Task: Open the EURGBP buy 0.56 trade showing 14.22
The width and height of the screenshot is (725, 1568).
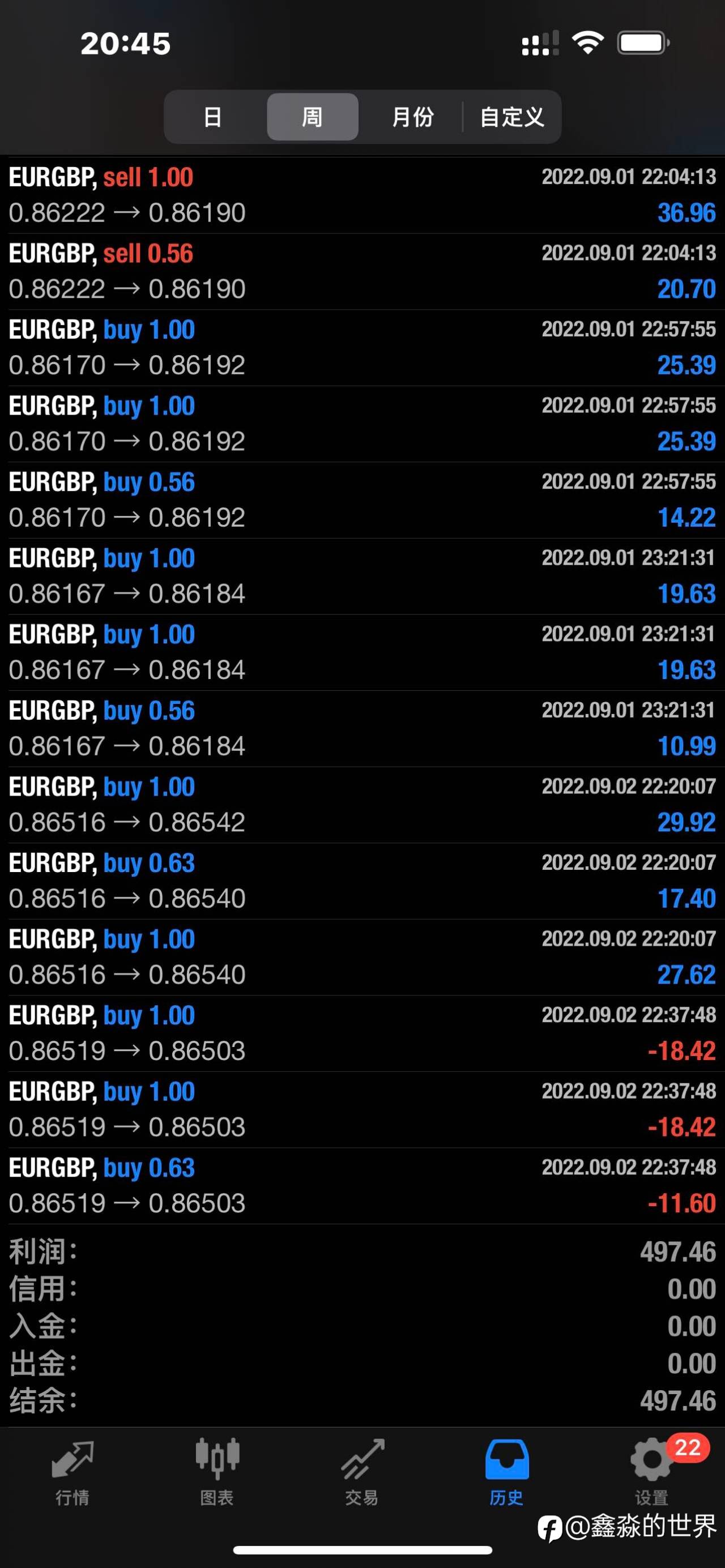Action: point(362,500)
